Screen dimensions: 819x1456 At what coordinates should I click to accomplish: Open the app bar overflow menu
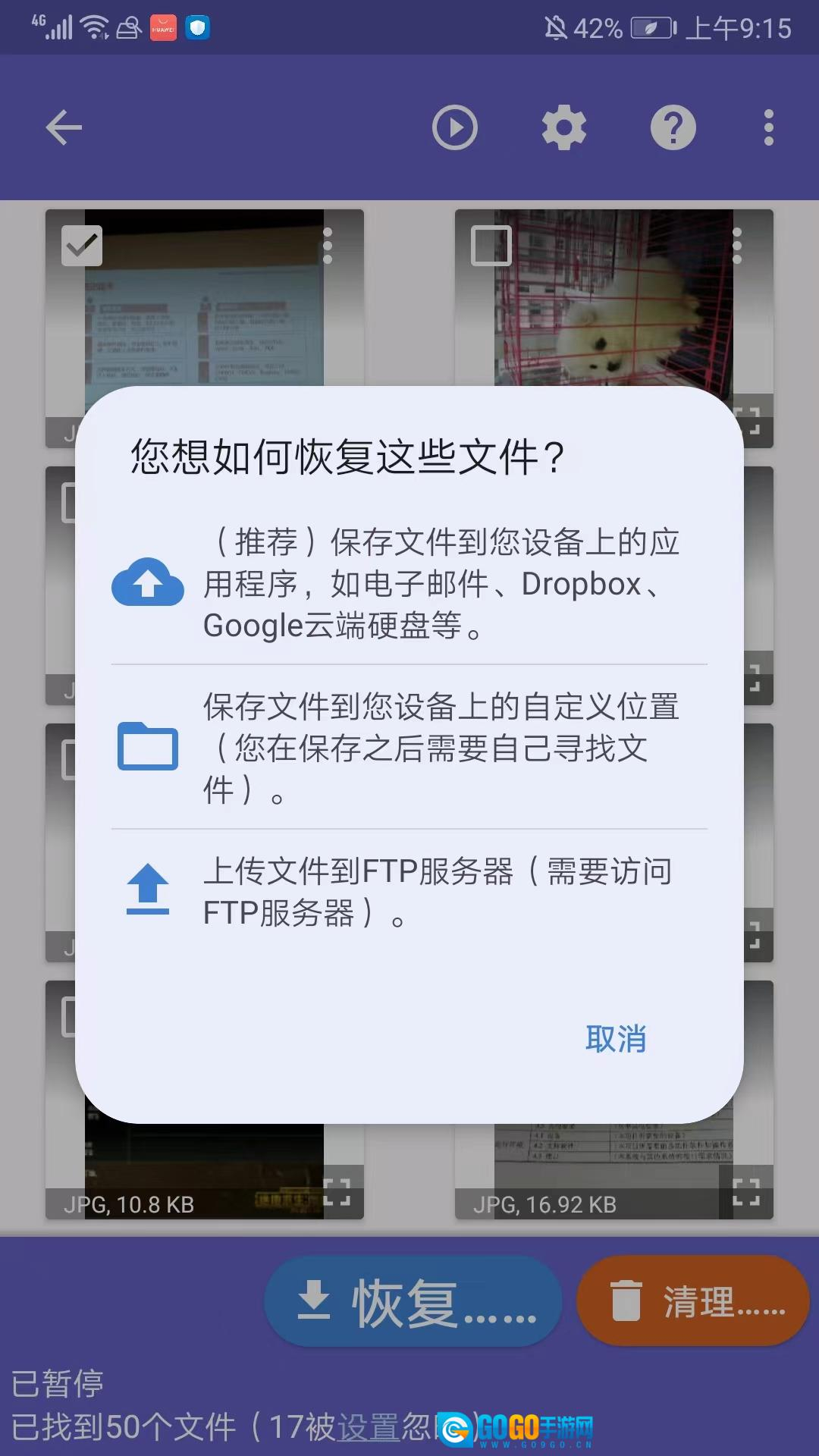[x=769, y=127]
